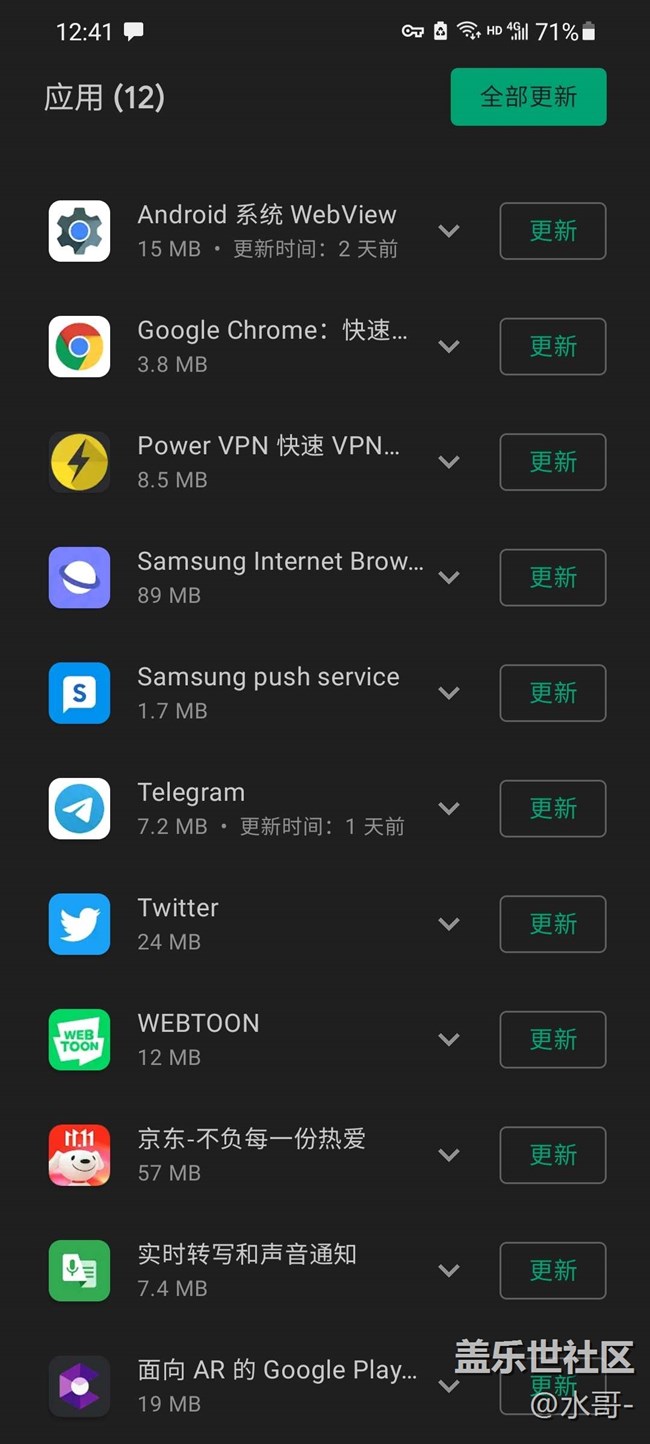
Task: Update WEBTOON app
Action: [x=552, y=1039]
